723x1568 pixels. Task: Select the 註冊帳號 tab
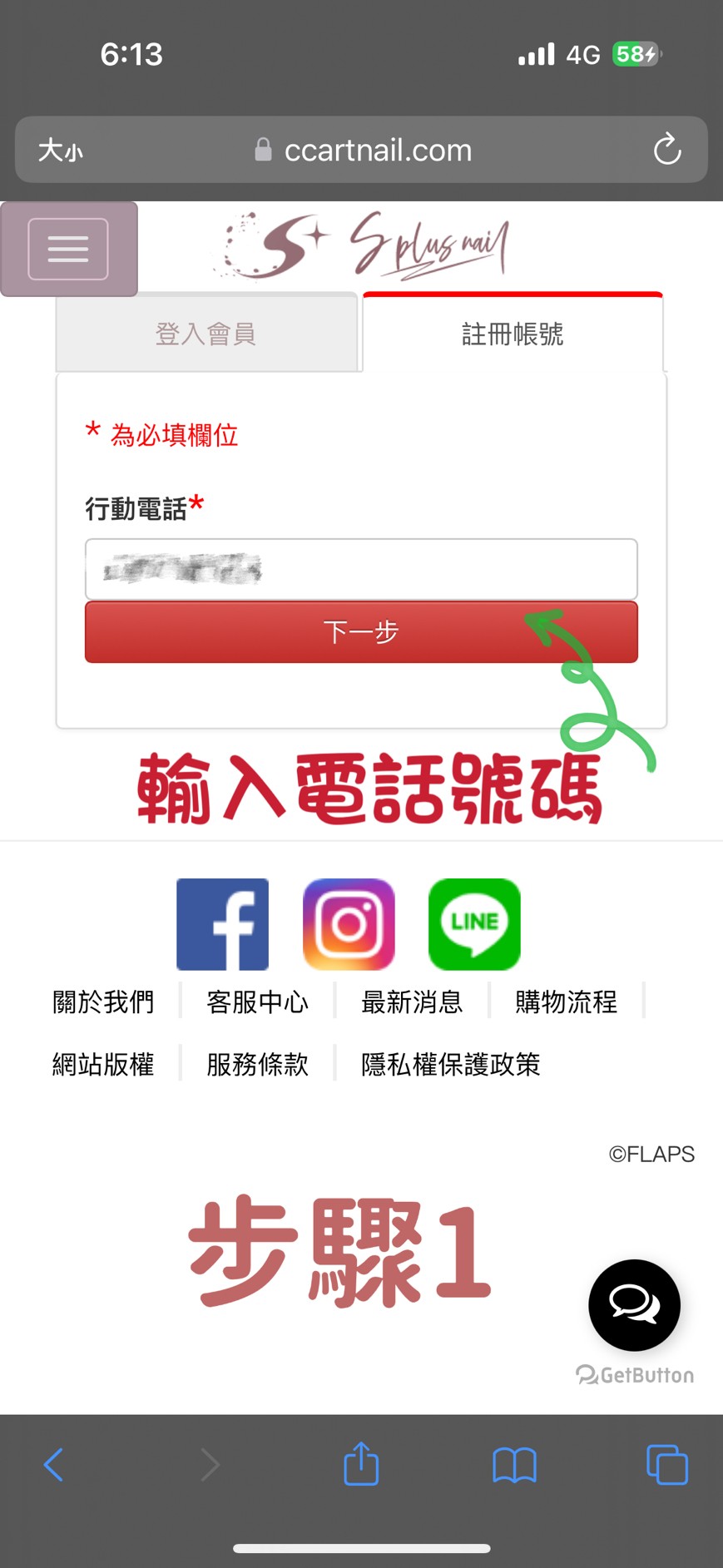pos(512,334)
